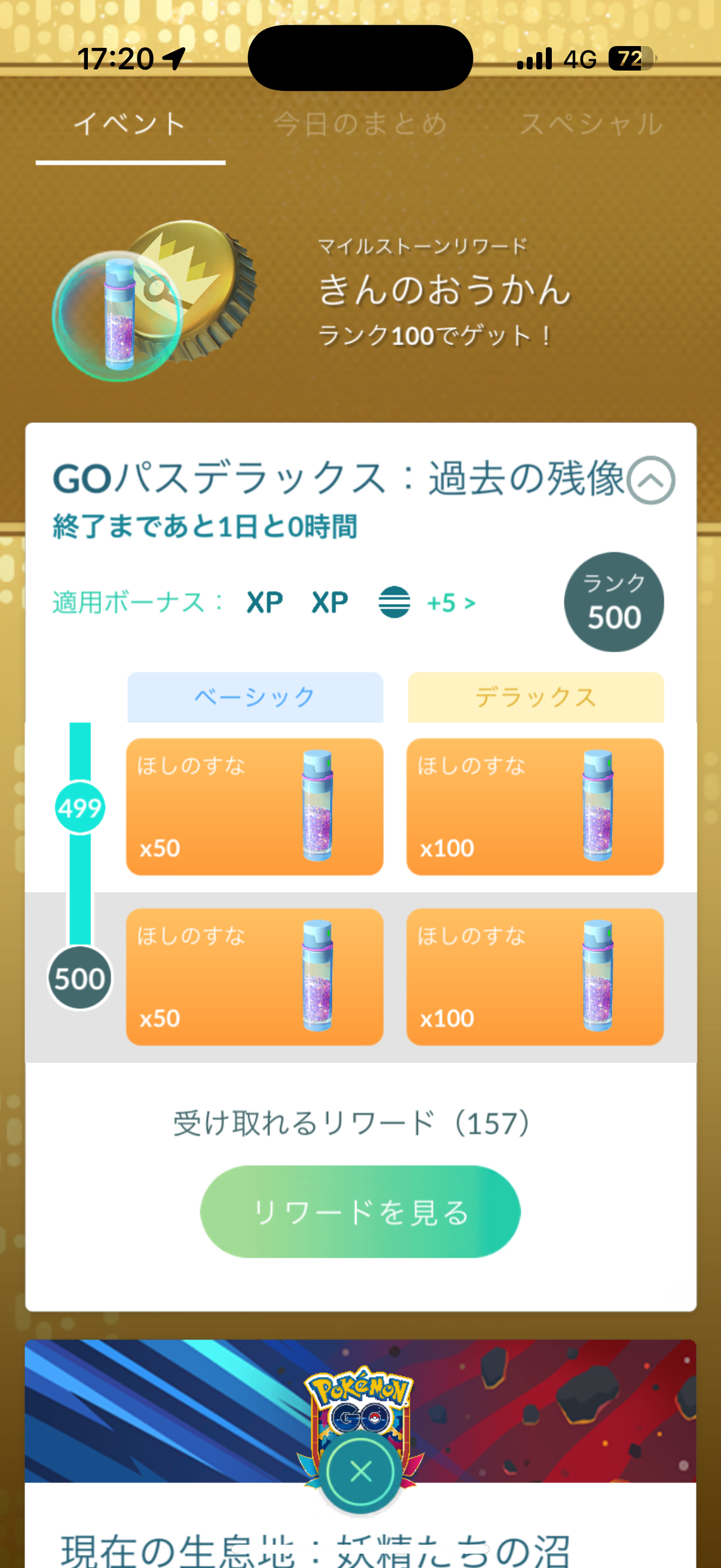
Task: Switch to the 今日のまとめ tab
Action: click(360, 125)
